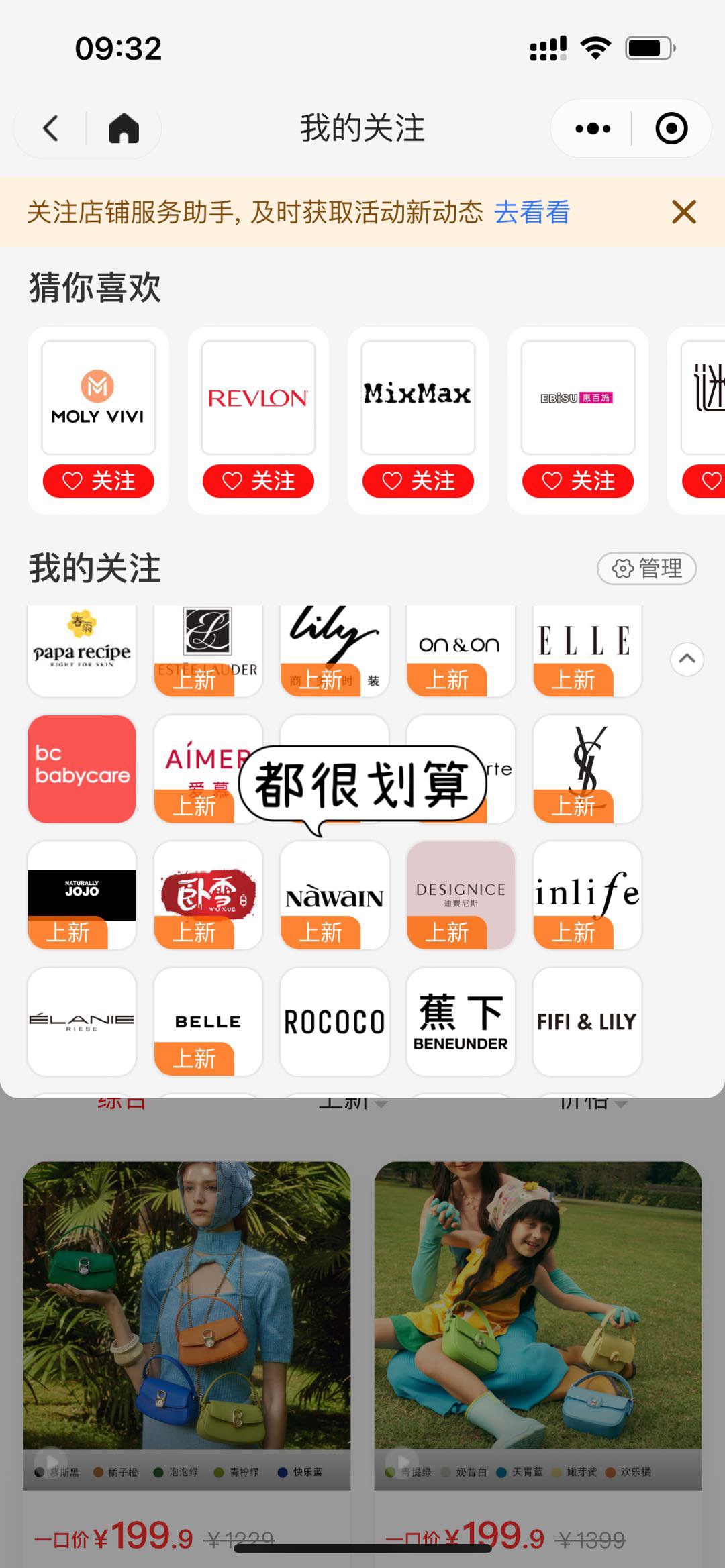Follow the MOLY VIVI store
Viewport: 725px width, 1568px height.
point(99,481)
